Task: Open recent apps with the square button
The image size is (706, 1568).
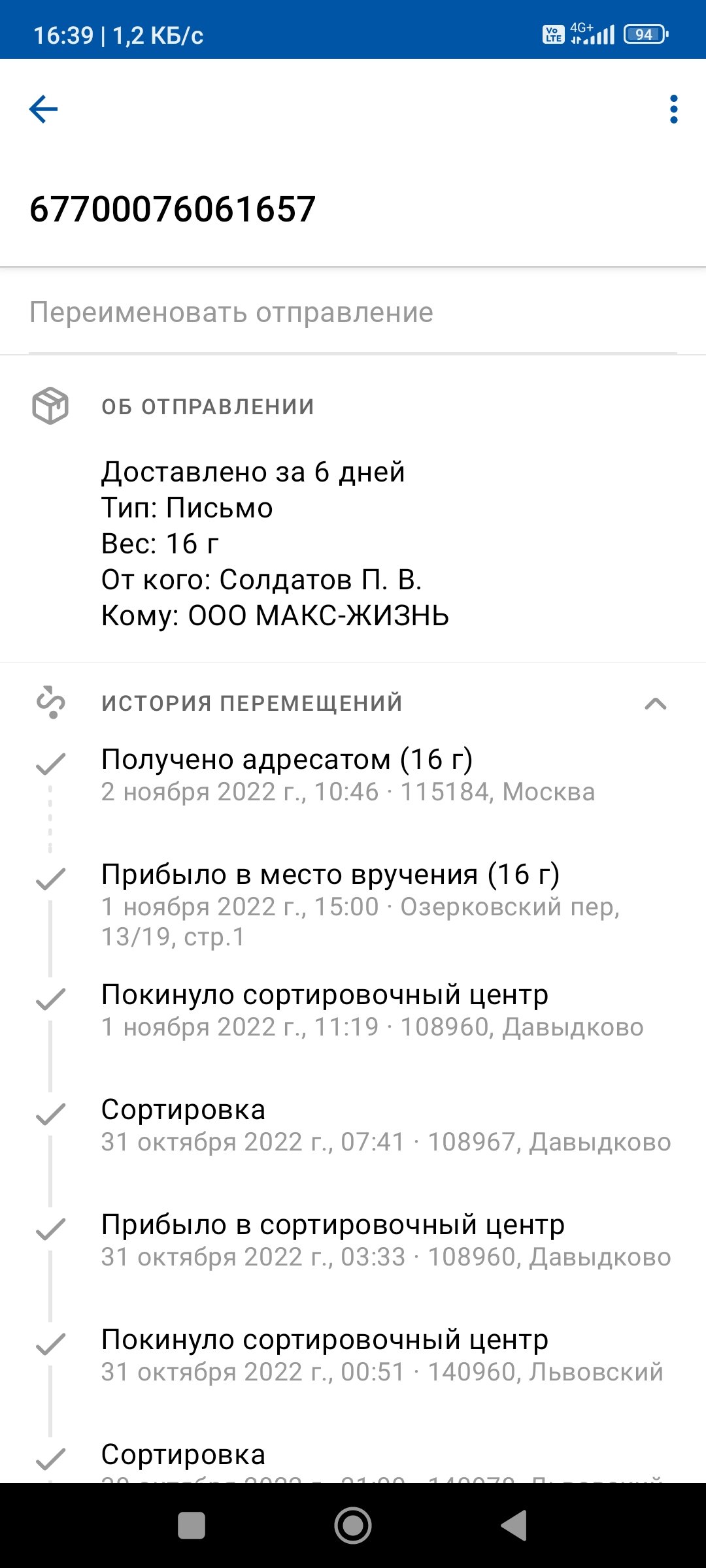Action: [192, 1526]
